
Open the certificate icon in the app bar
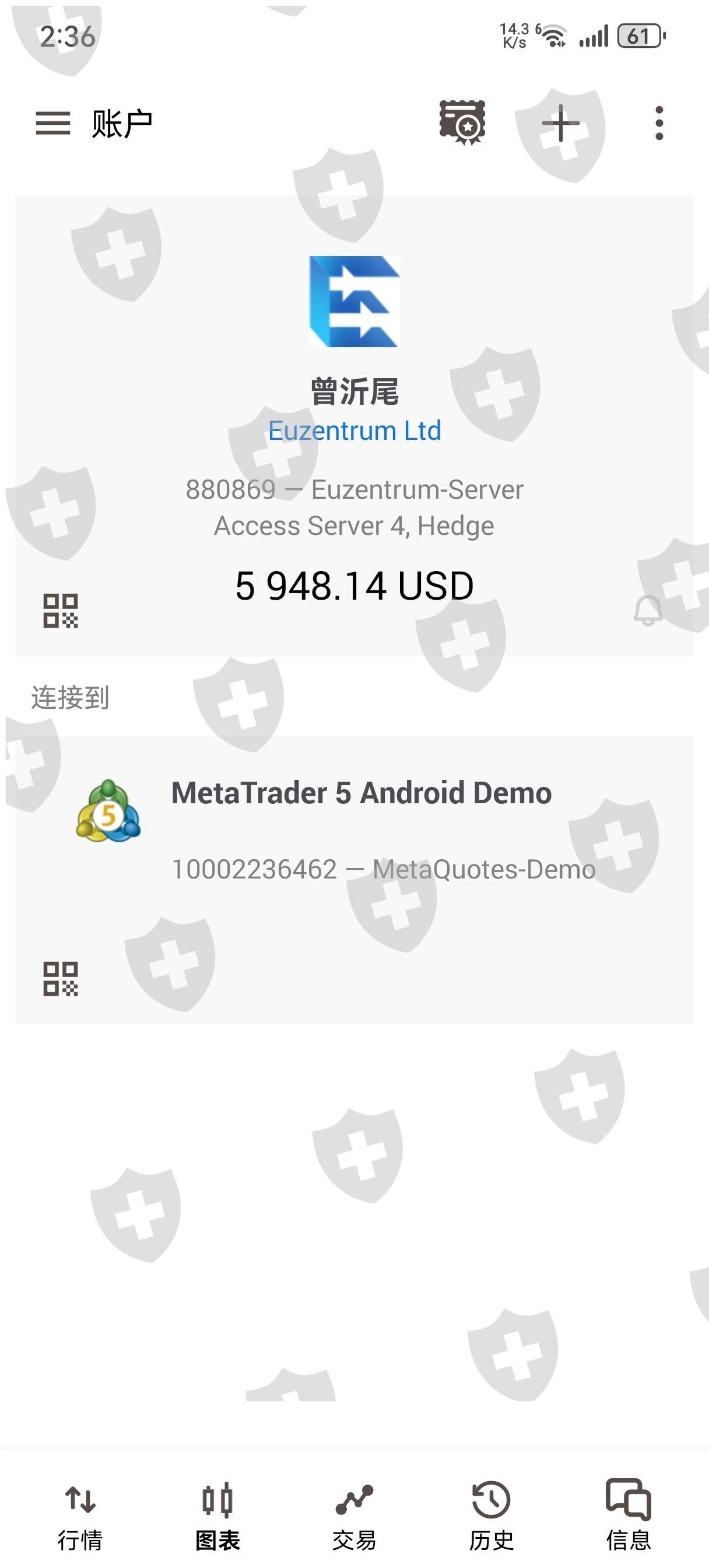[462, 123]
